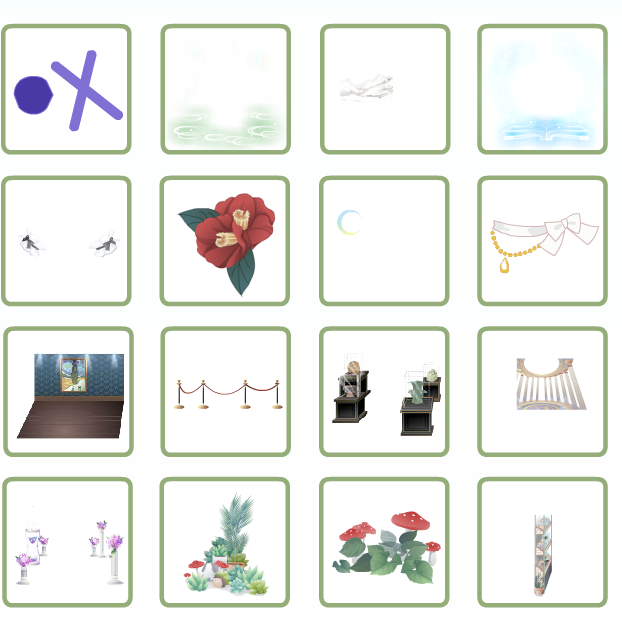Choose the museum display cases item
The width and height of the screenshot is (622, 625).
[x=384, y=392]
